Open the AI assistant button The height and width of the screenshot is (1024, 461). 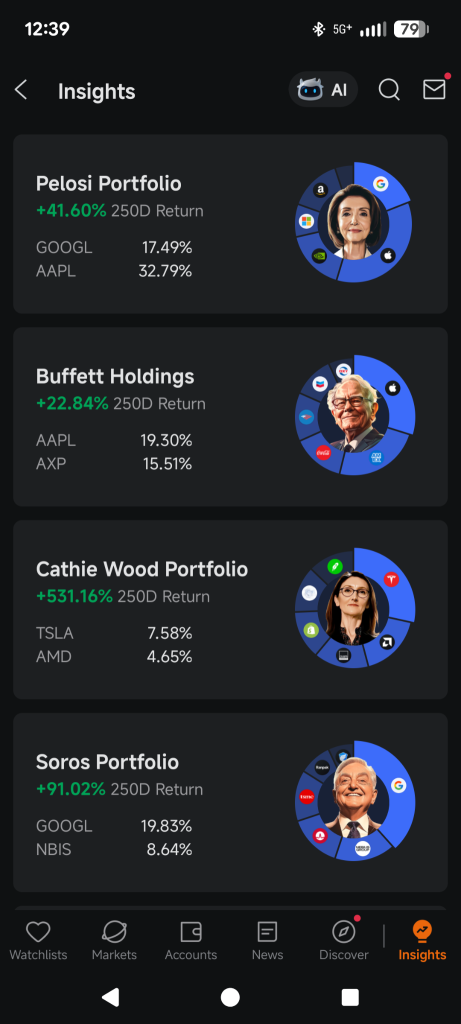[x=323, y=89]
